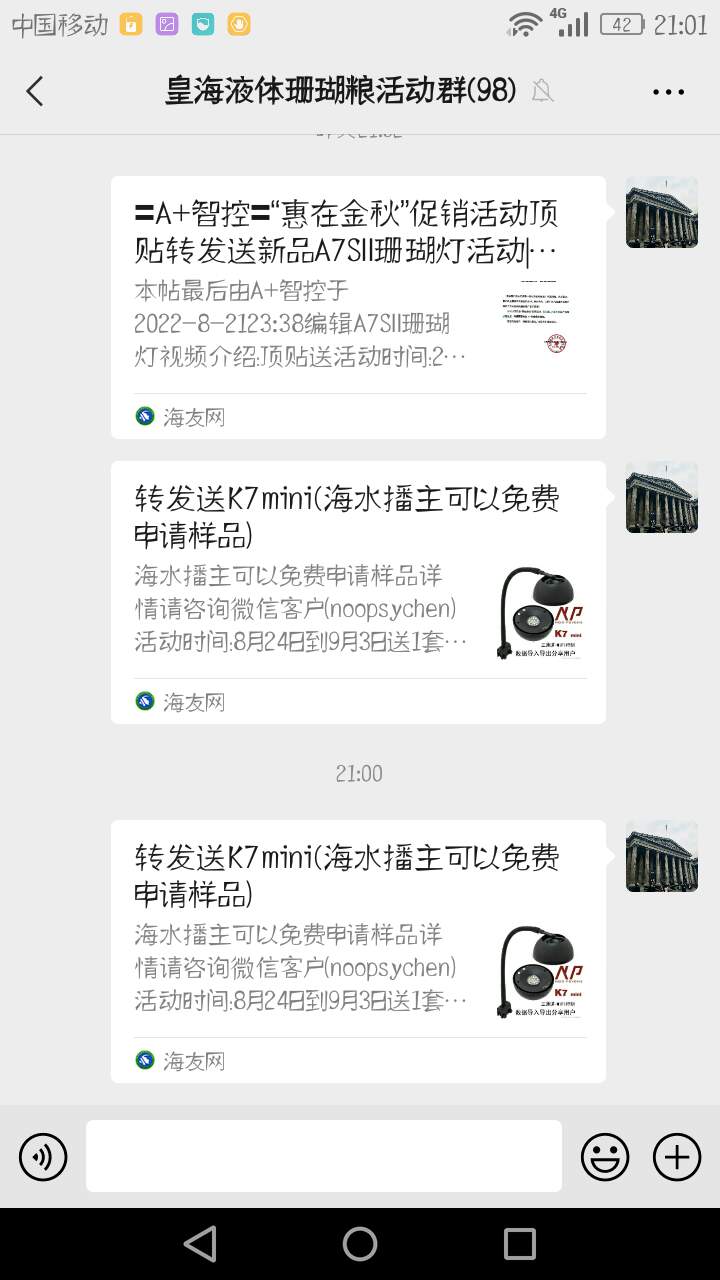Go to the system home screen
Viewport: 720px width, 1280px height.
click(x=360, y=1244)
